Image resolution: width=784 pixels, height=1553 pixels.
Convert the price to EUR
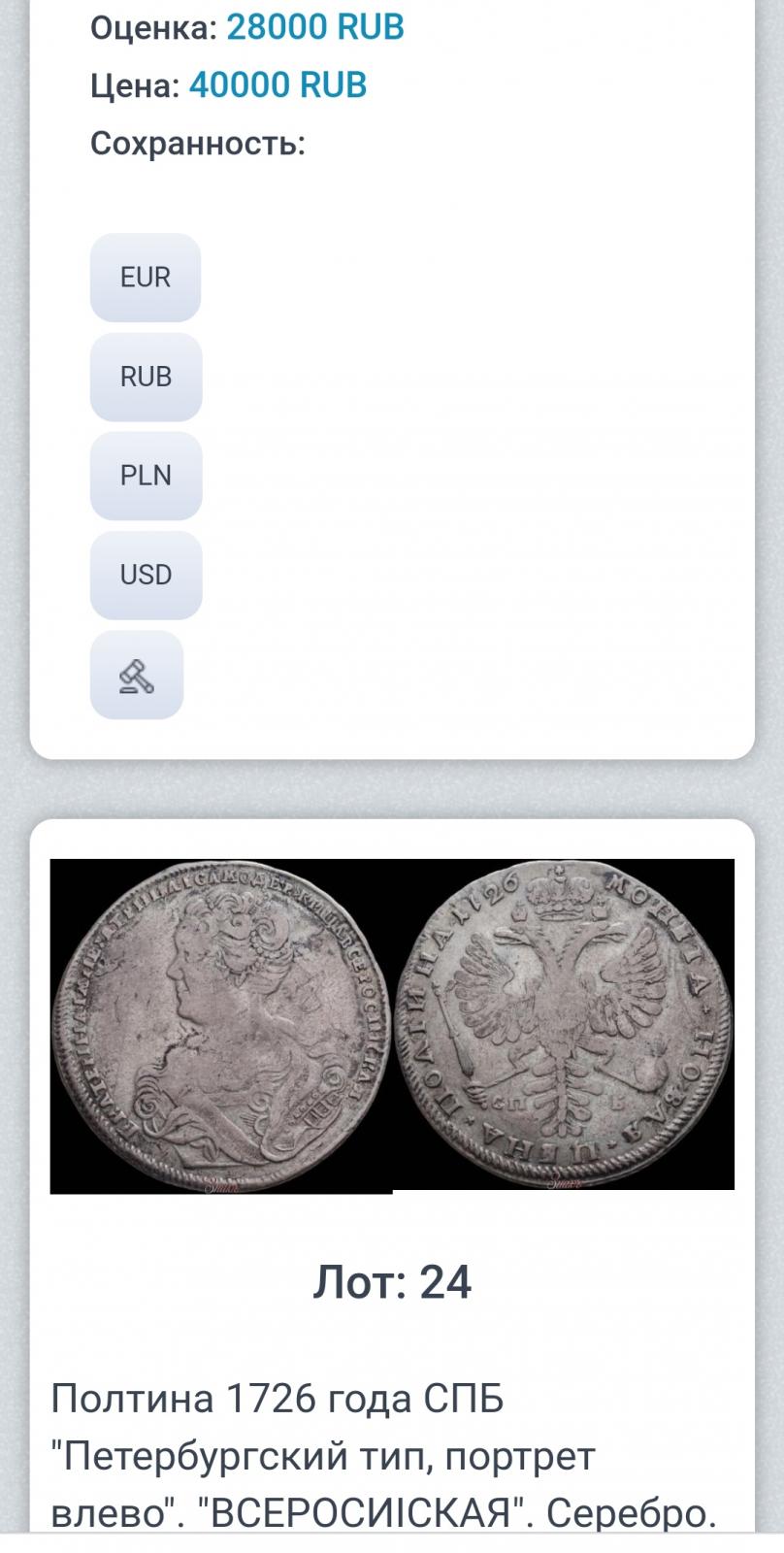tap(146, 278)
